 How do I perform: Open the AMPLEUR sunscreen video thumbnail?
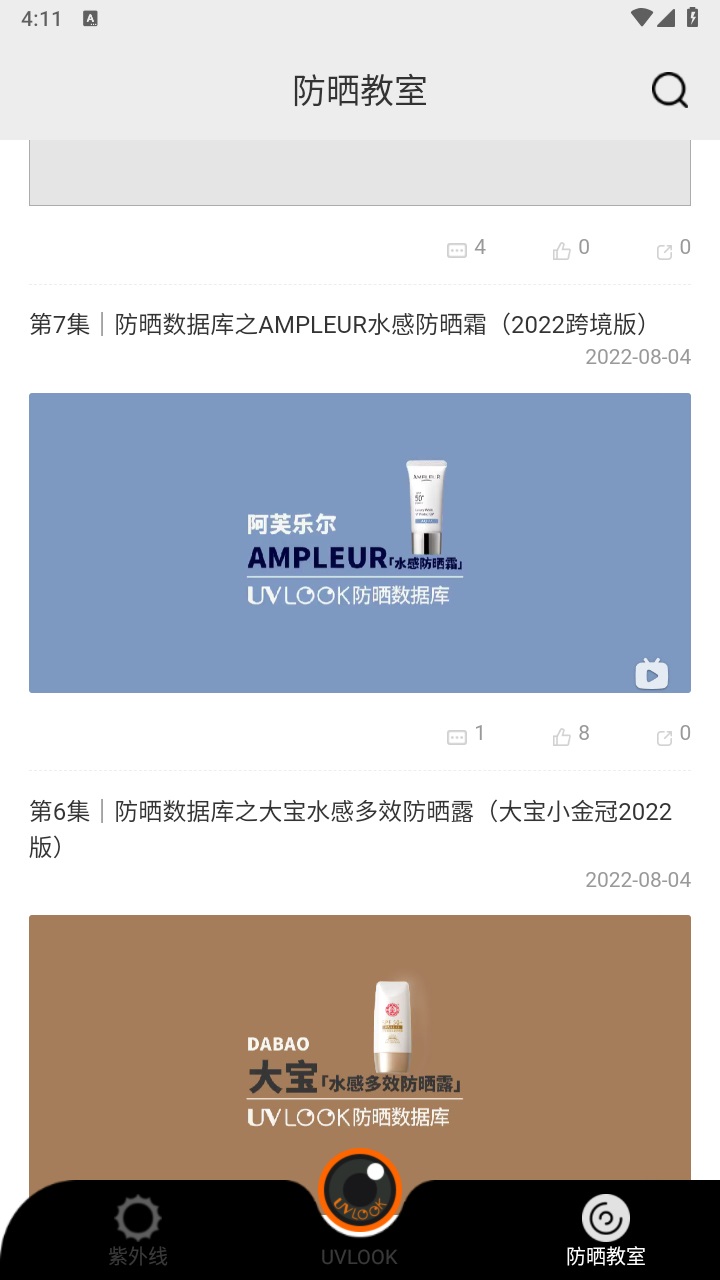(x=360, y=542)
